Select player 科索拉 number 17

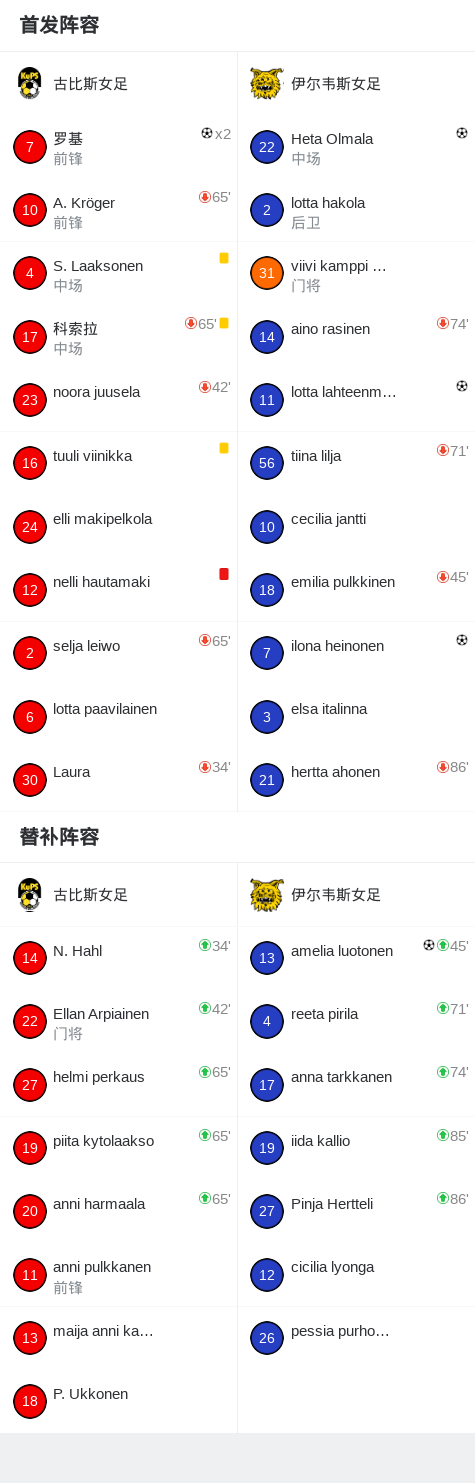tap(118, 337)
